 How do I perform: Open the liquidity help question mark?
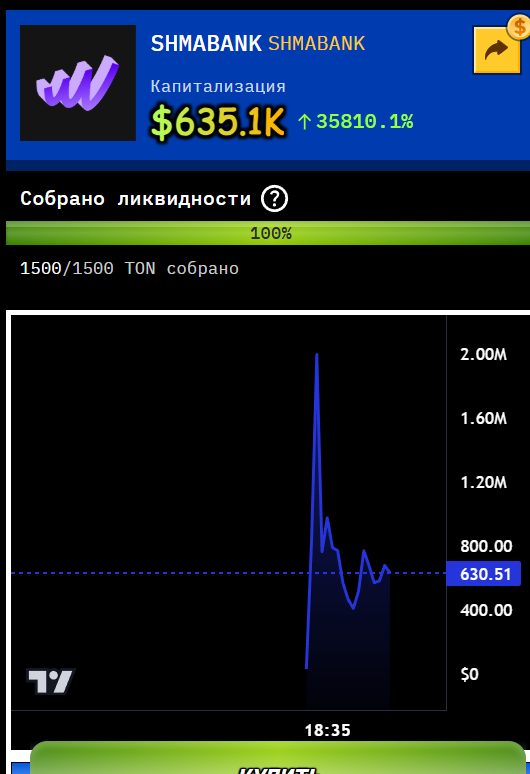click(x=274, y=199)
